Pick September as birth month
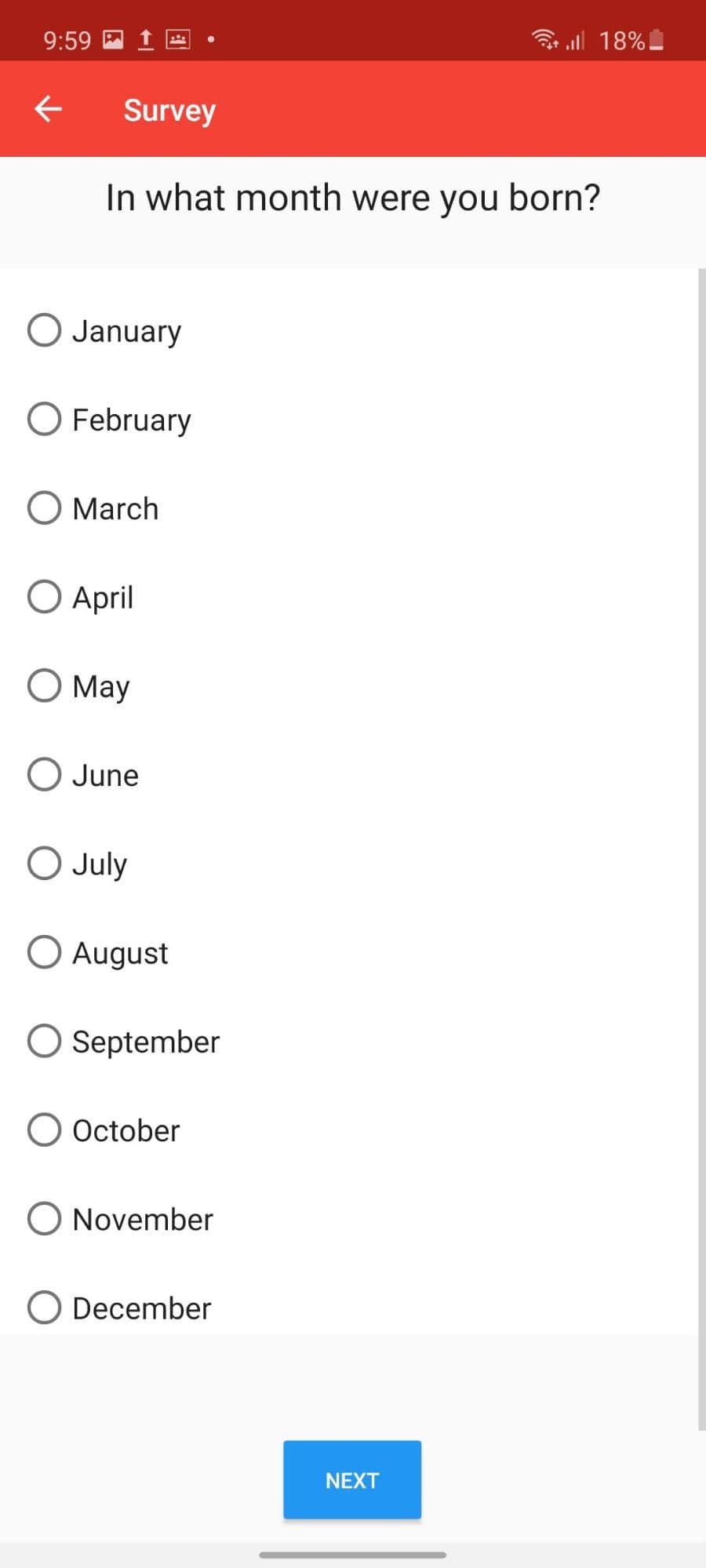The width and height of the screenshot is (706, 1568). coord(44,1041)
